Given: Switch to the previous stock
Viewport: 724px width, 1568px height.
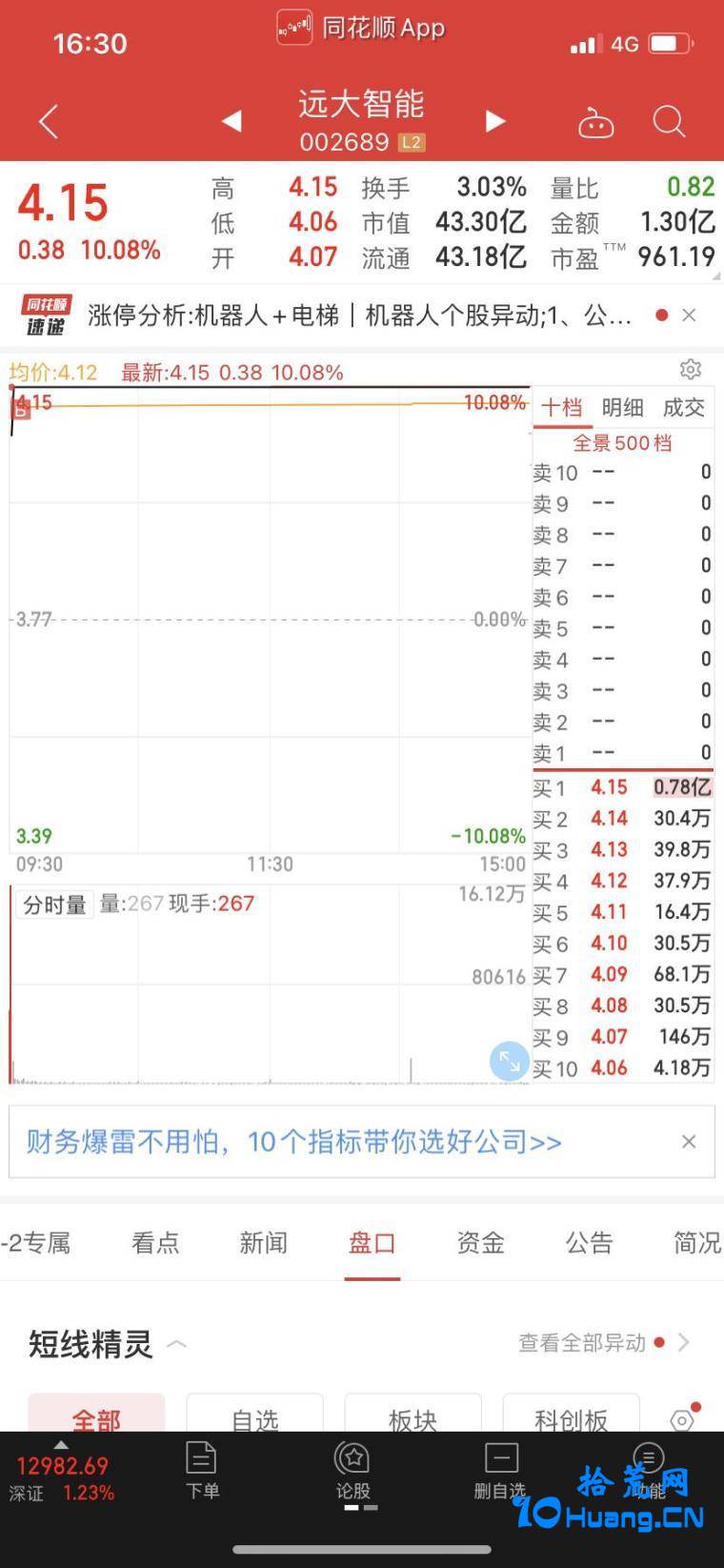Looking at the screenshot, I should point(231,121).
